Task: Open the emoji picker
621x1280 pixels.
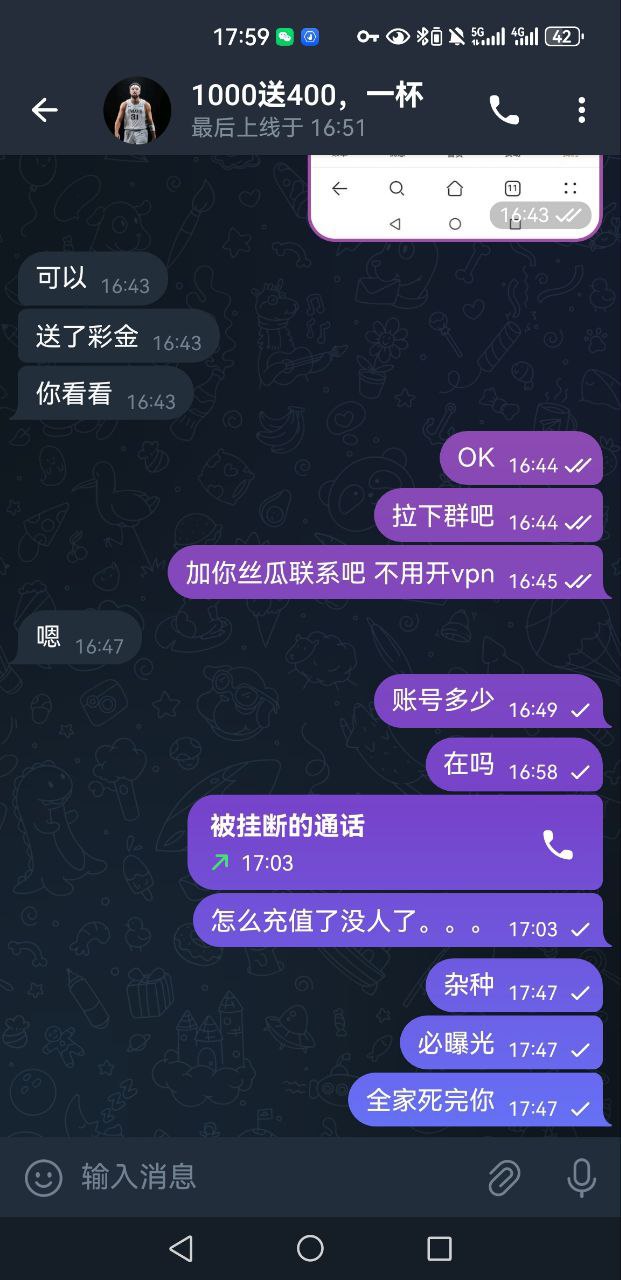Action: tap(43, 1177)
